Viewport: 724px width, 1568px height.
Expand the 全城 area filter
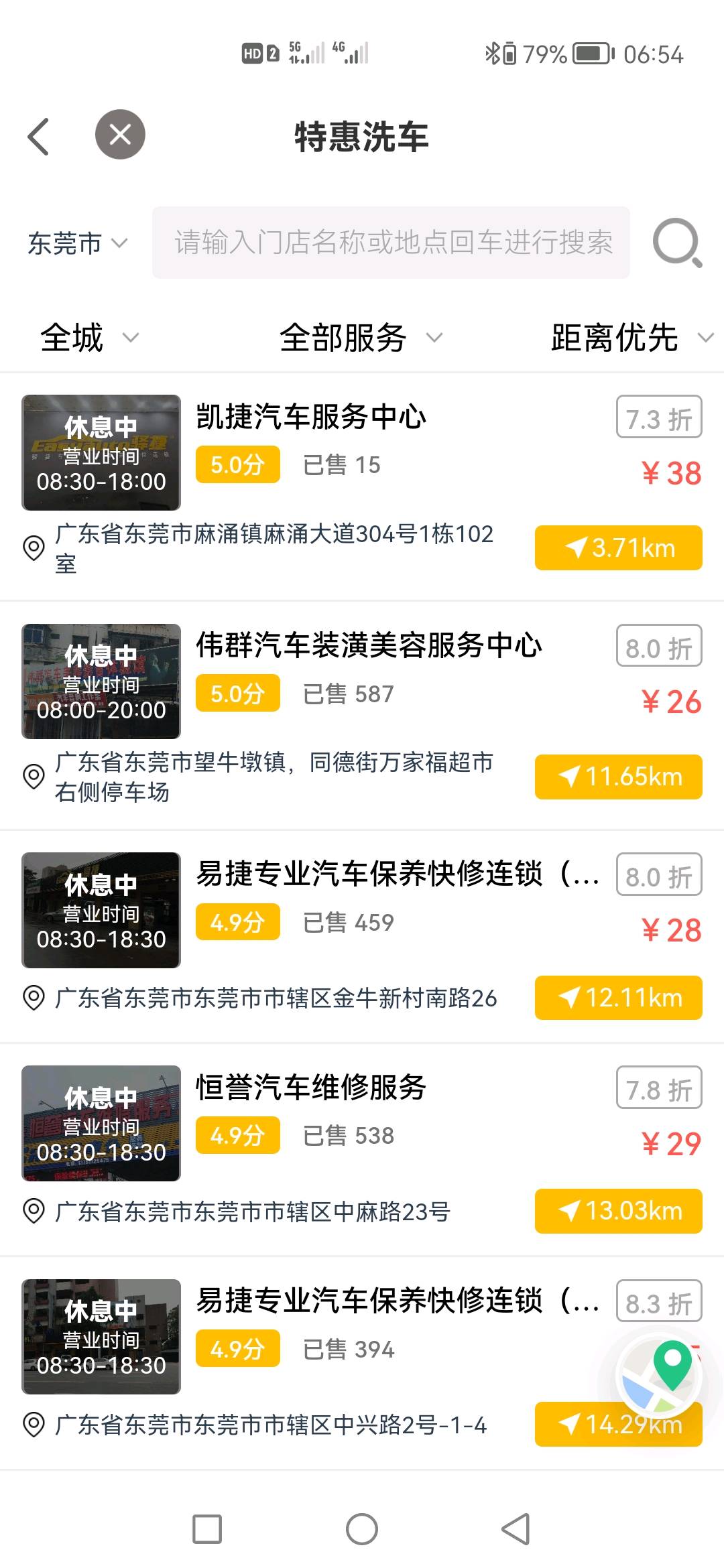tap(90, 337)
